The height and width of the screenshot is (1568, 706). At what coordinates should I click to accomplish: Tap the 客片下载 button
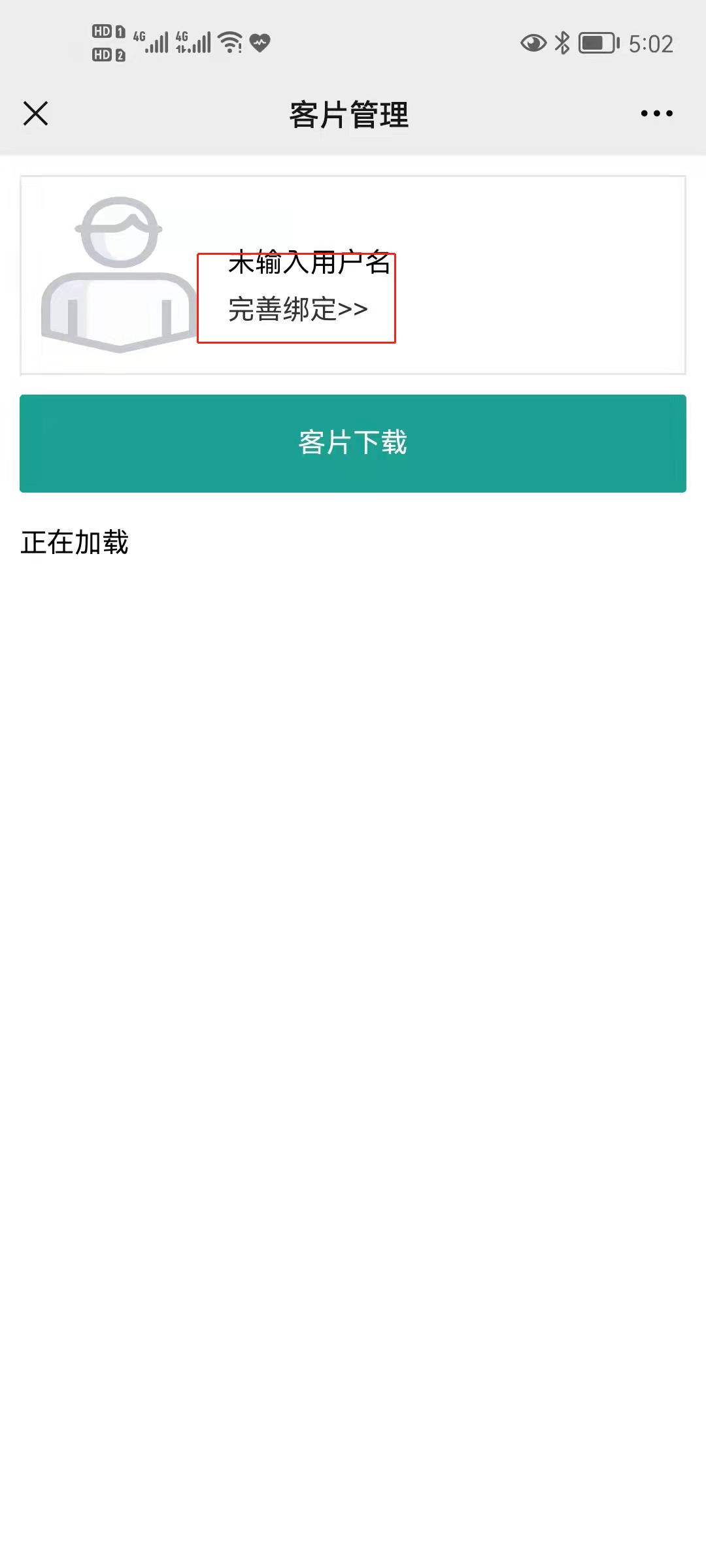pos(353,444)
